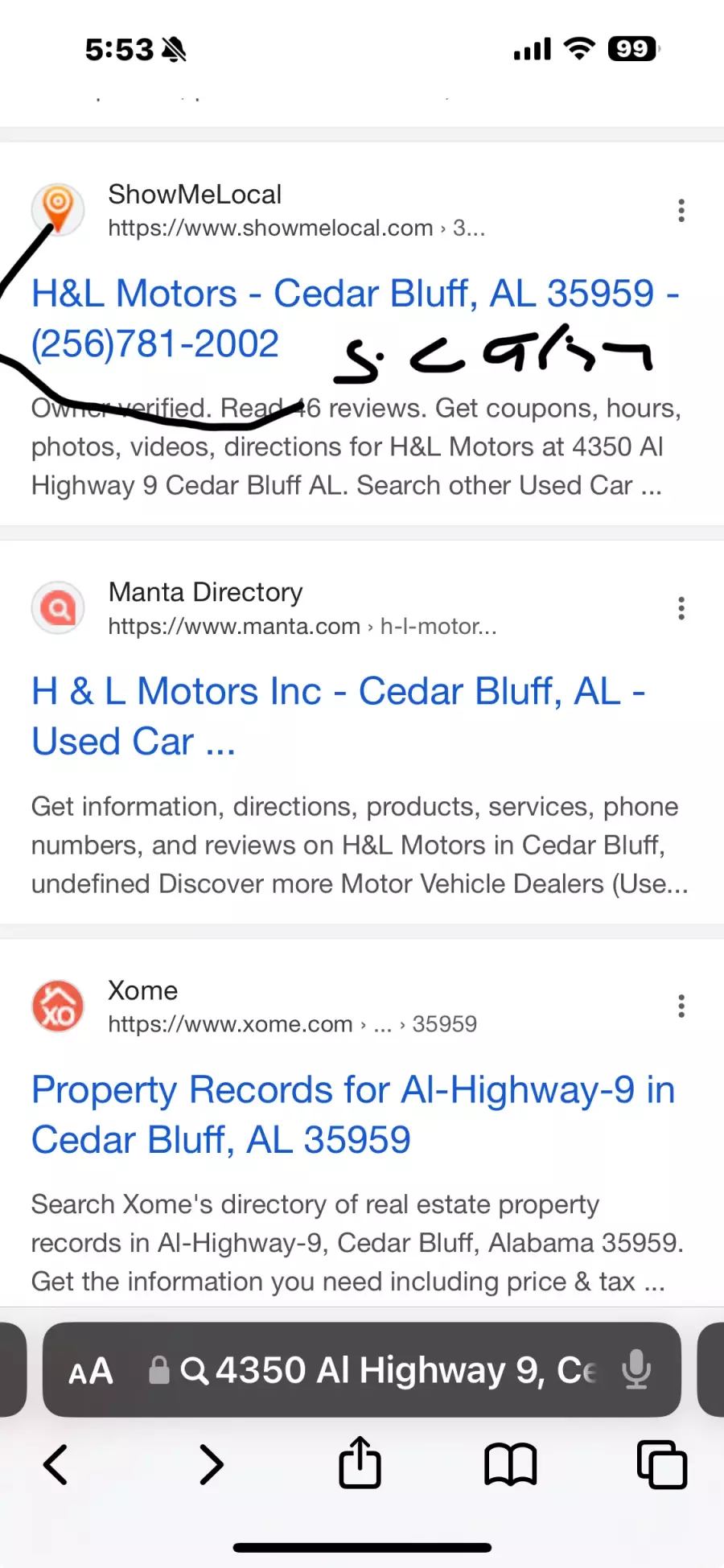724x1568 pixels.
Task: Show all open tabs
Action: [x=661, y=1464]
